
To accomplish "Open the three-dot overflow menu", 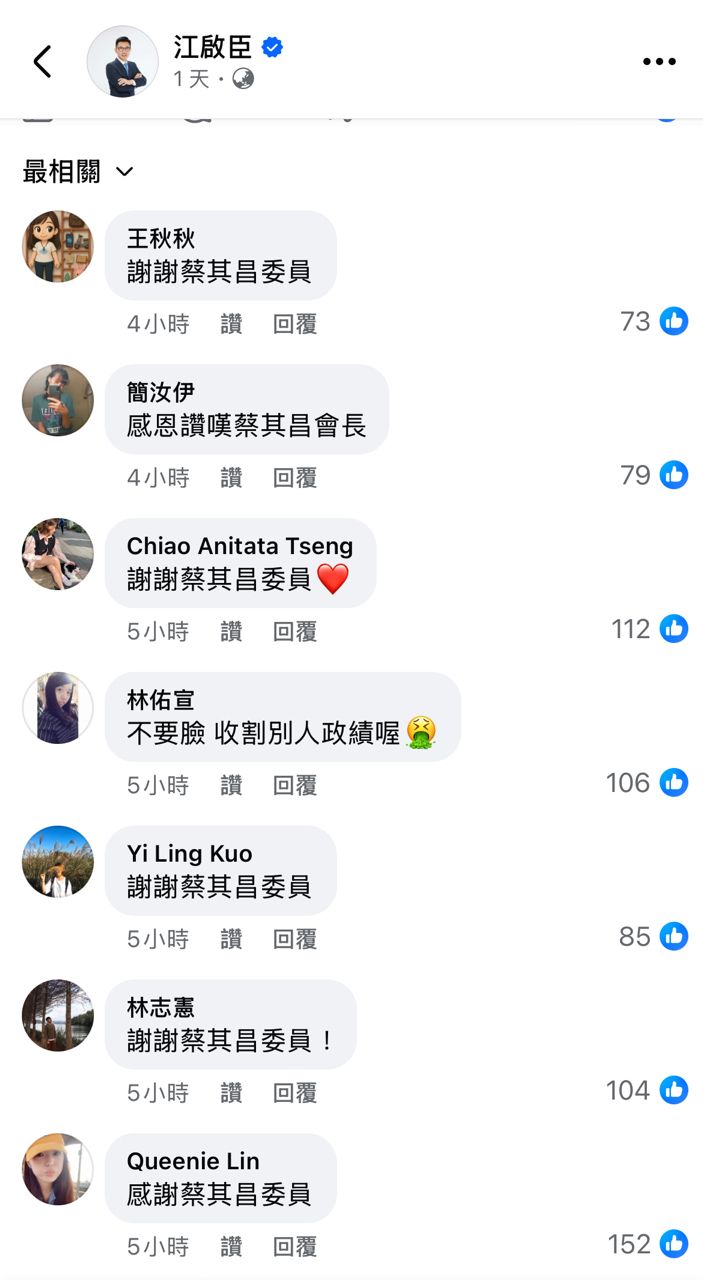I will click(x=659, y=62).
